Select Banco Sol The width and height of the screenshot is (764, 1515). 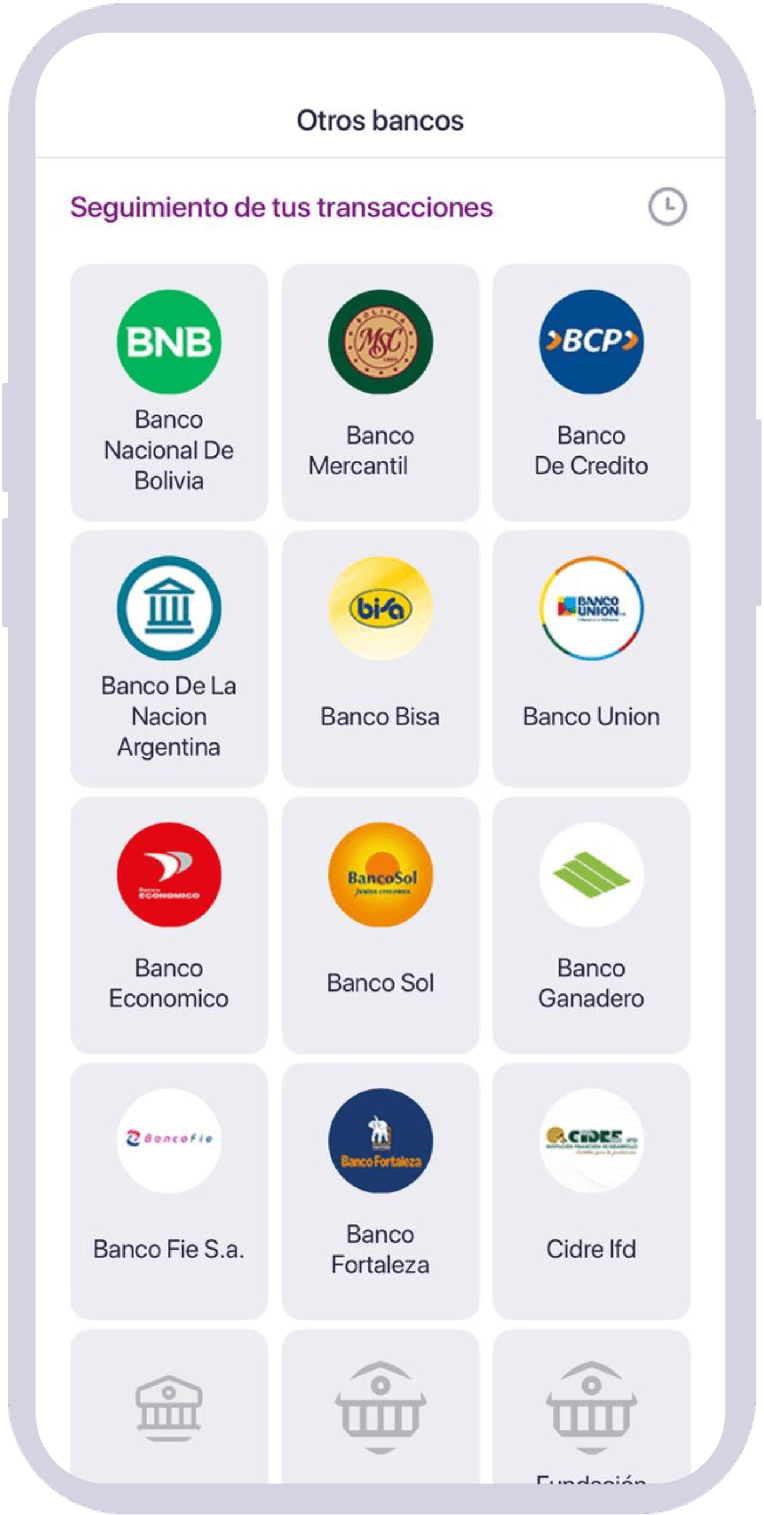380,924
